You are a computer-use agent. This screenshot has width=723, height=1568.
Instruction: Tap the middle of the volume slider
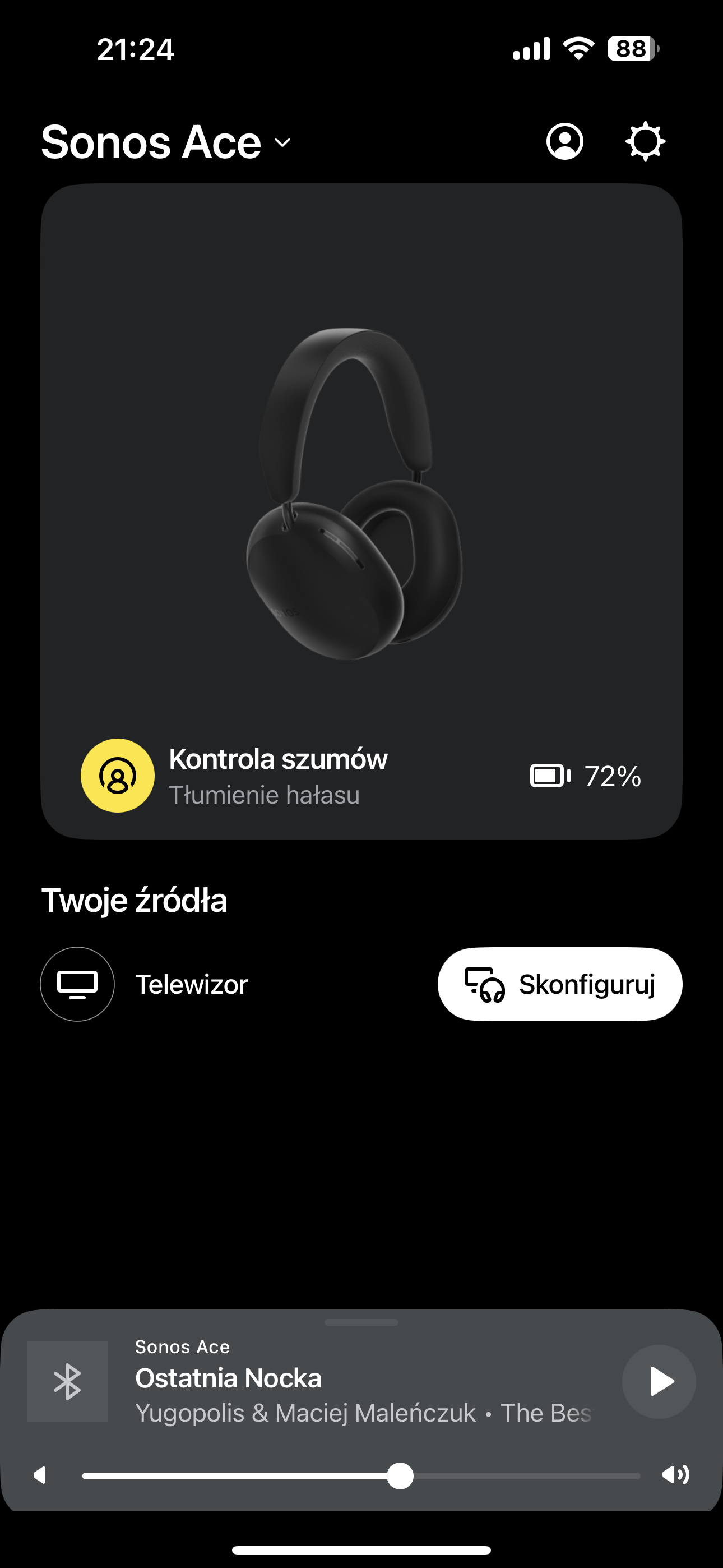(361, 1476)
